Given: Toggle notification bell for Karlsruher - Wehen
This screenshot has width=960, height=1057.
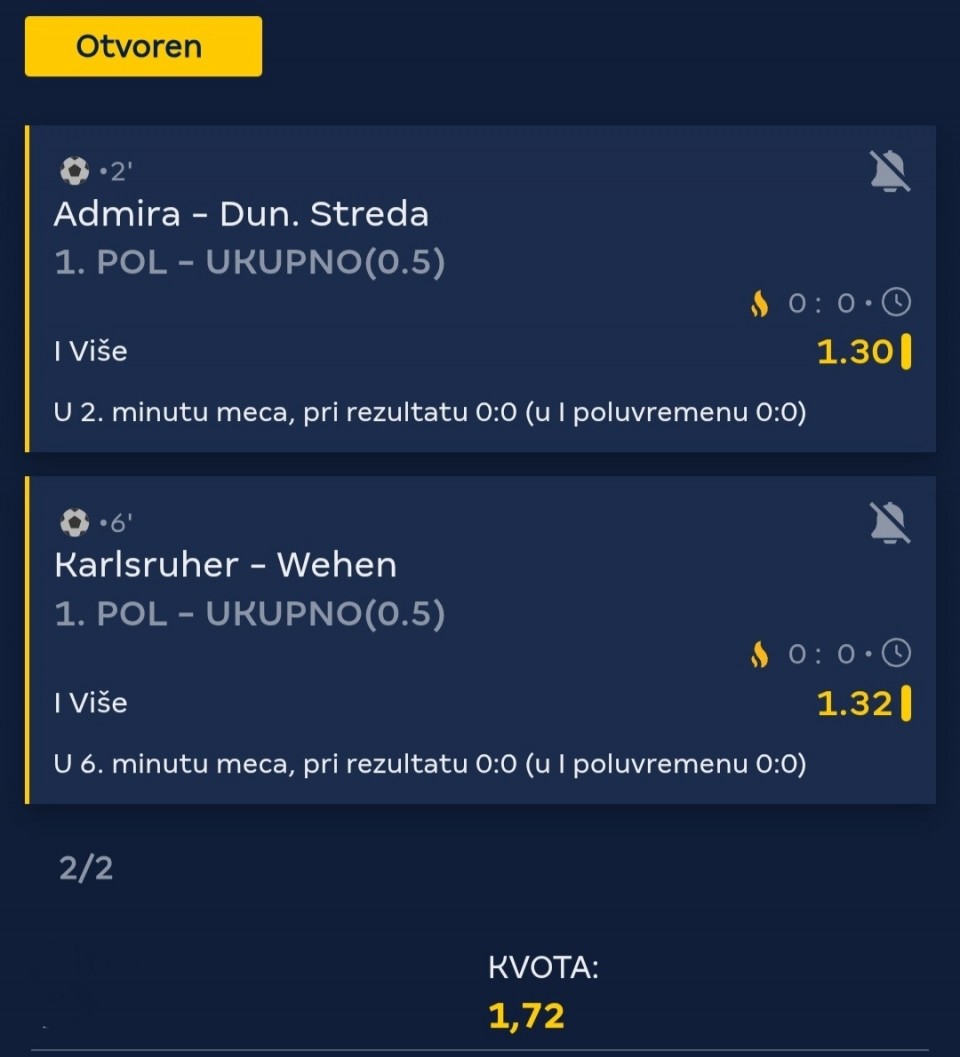Looking at the screenshot, I should pos(889,523).
